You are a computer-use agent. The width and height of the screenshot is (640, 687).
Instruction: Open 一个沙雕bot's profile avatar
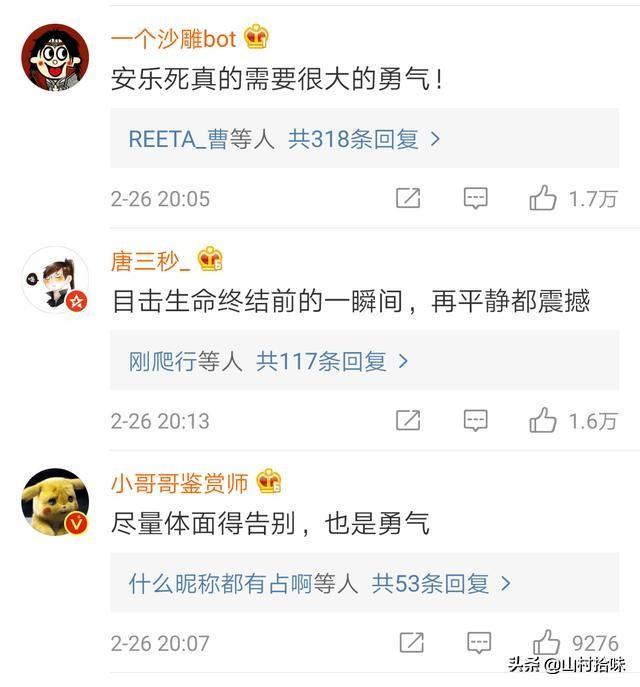click(x=55, y=57)
